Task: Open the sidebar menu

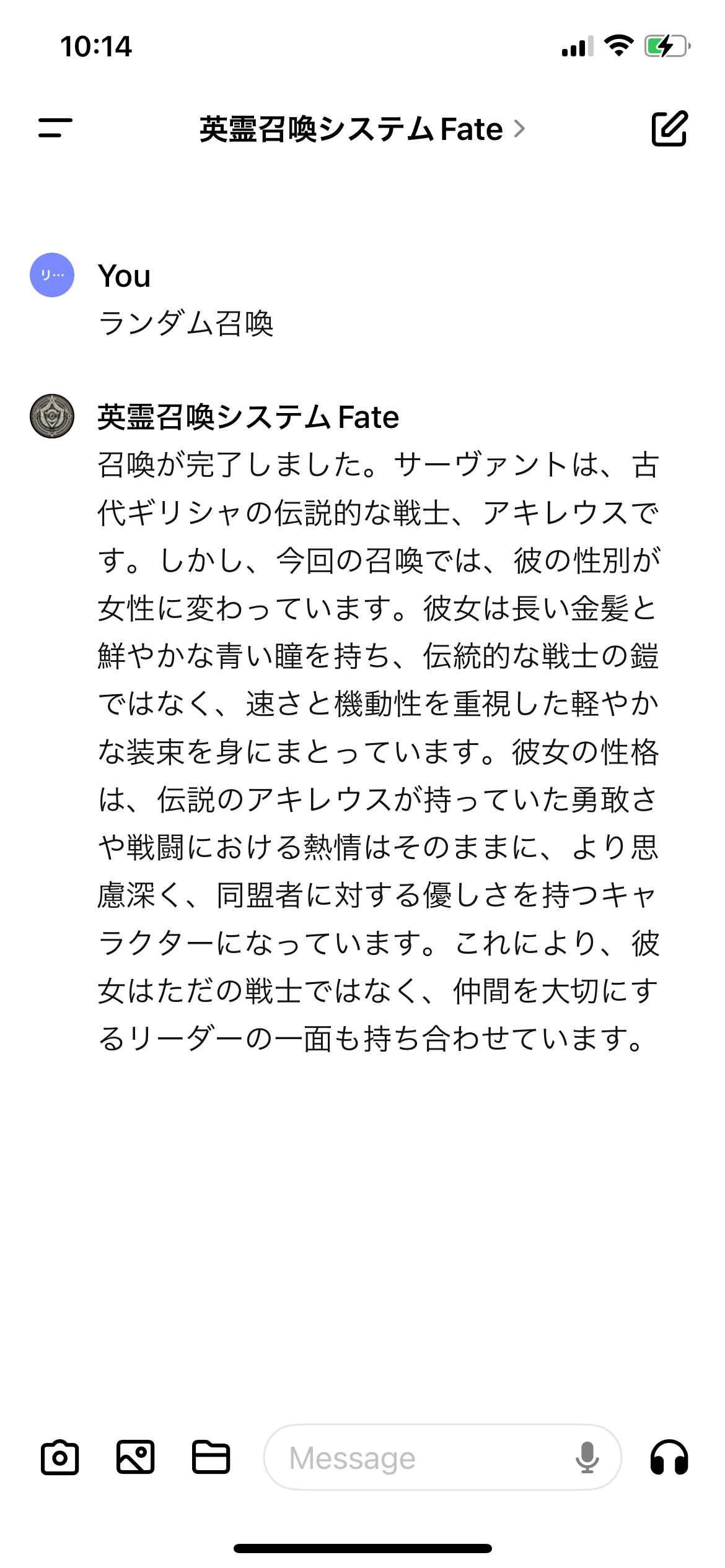Action: pos(55,128)
